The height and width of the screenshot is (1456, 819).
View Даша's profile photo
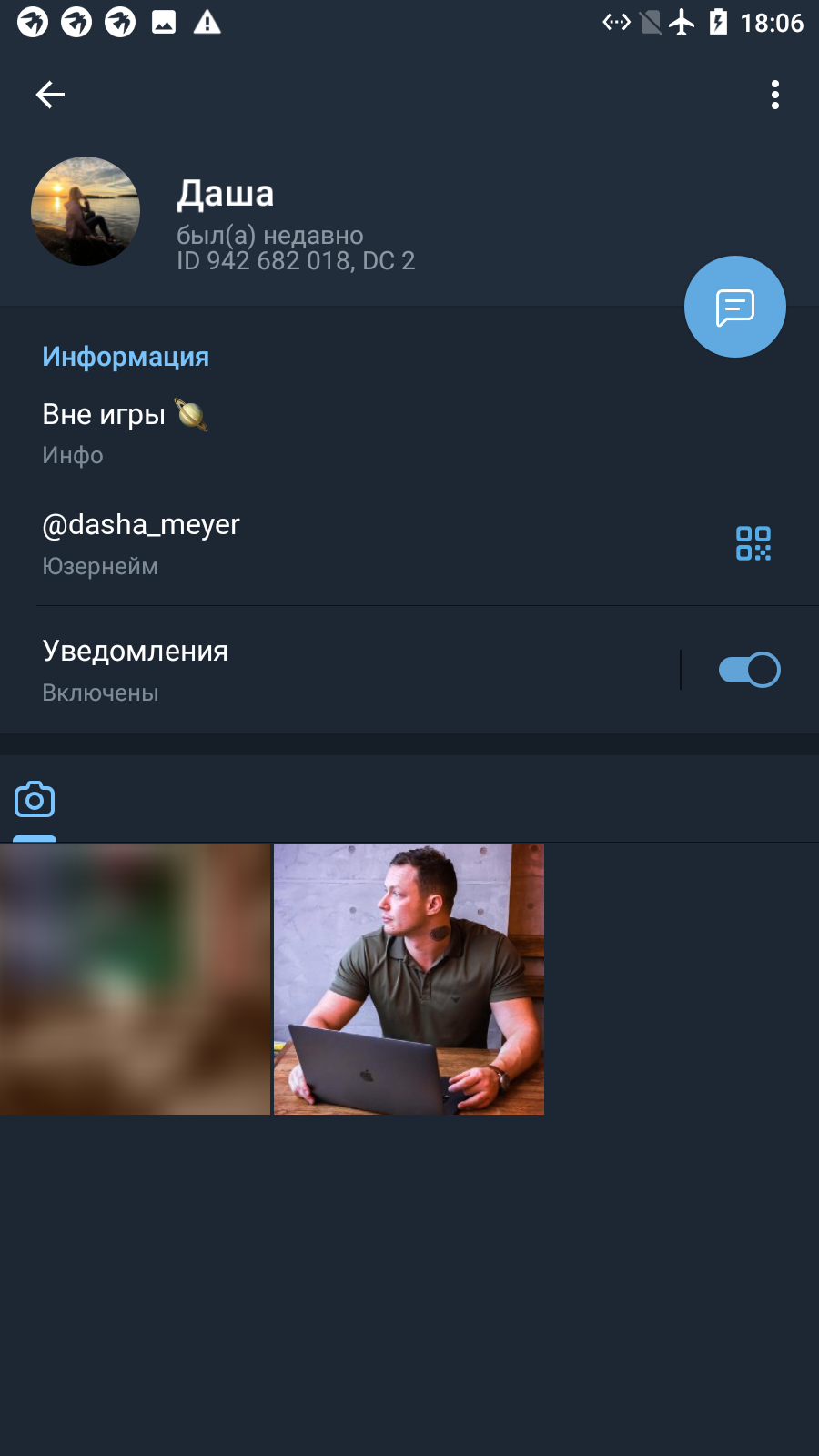tap(86, 211)
